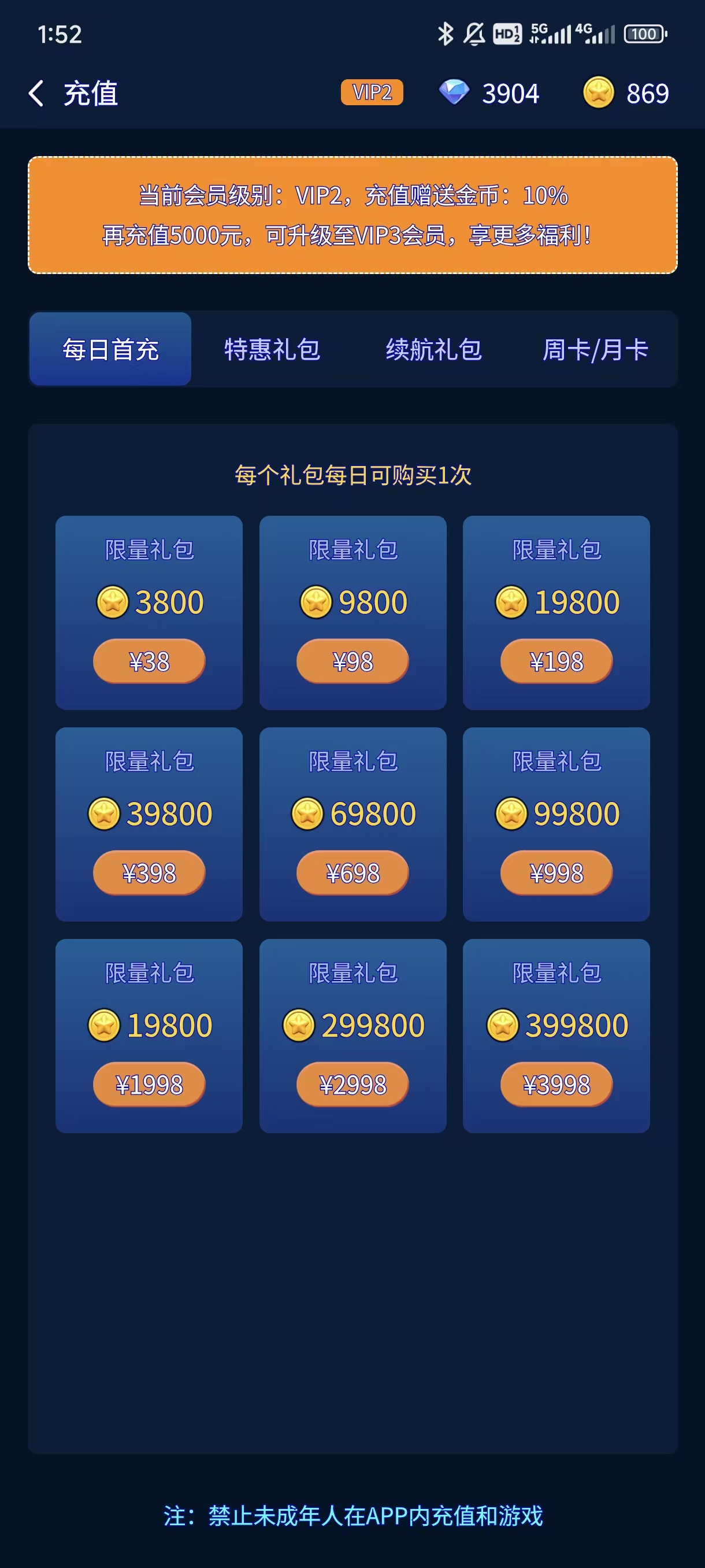Select the ¥3998 limited pack

[556, 1084]
